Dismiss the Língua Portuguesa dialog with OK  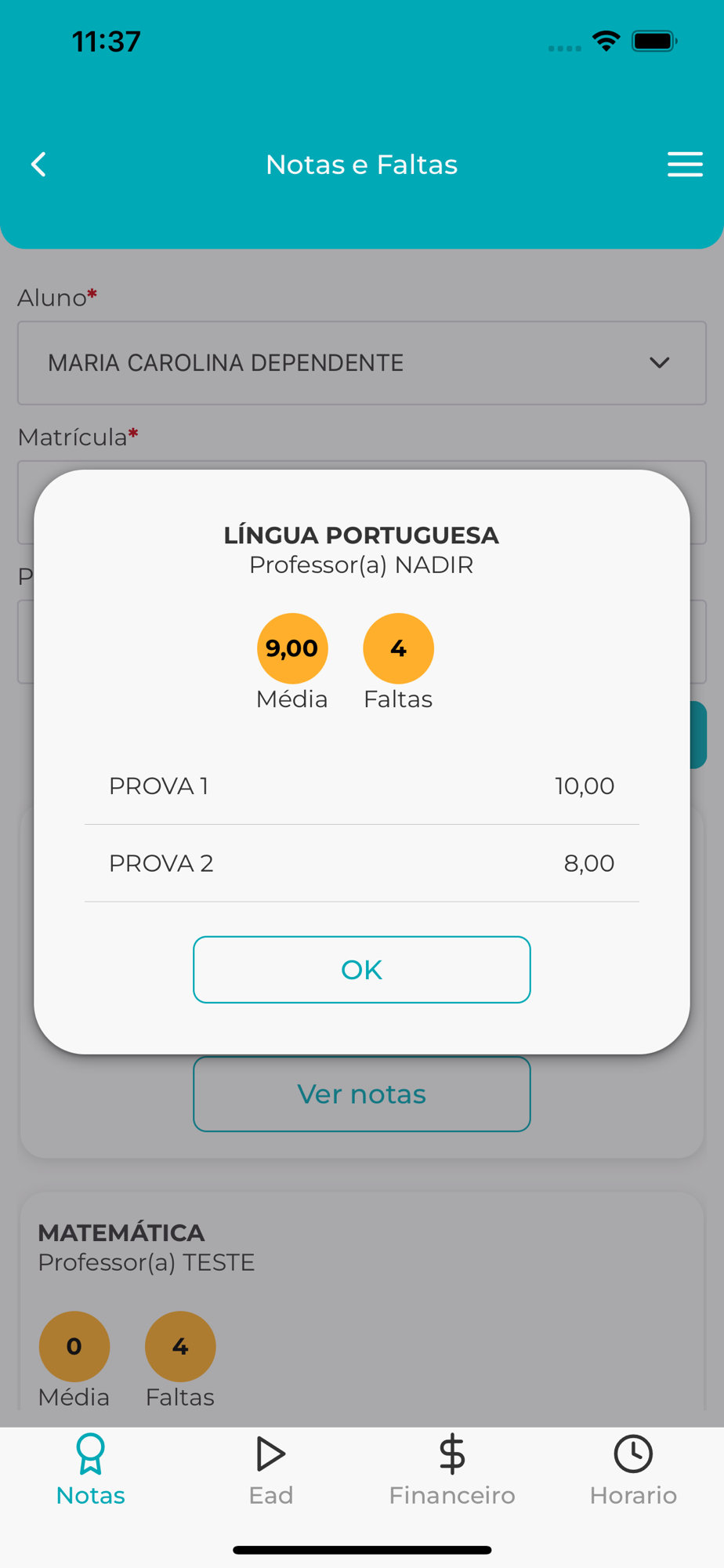tap(361, 969)
